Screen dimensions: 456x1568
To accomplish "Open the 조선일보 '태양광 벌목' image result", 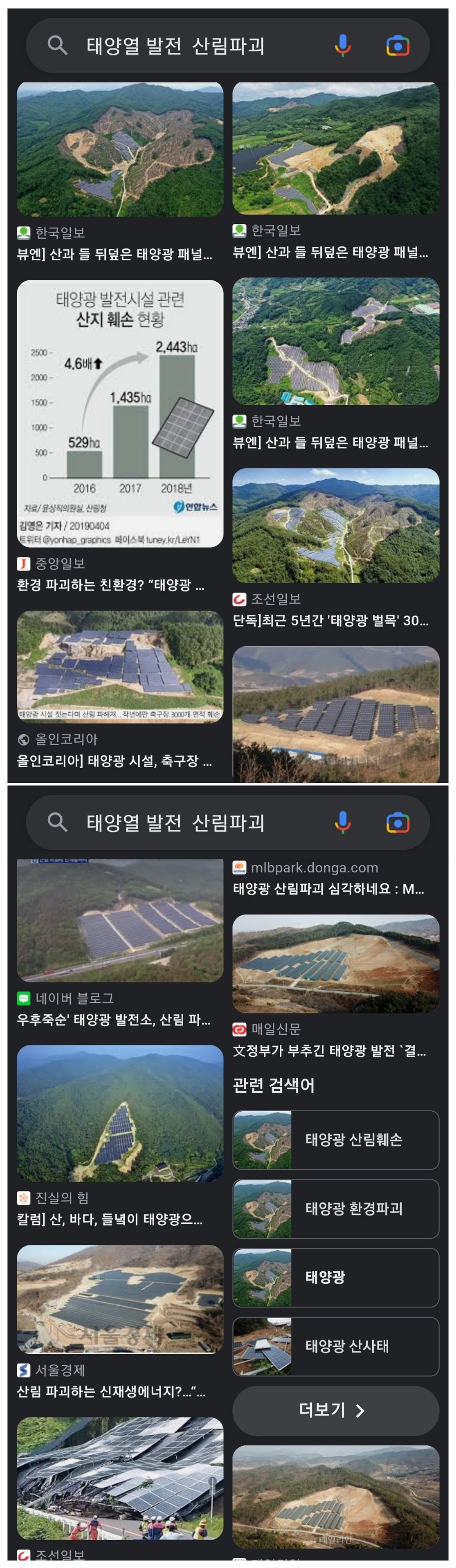I will pos(335,525).
